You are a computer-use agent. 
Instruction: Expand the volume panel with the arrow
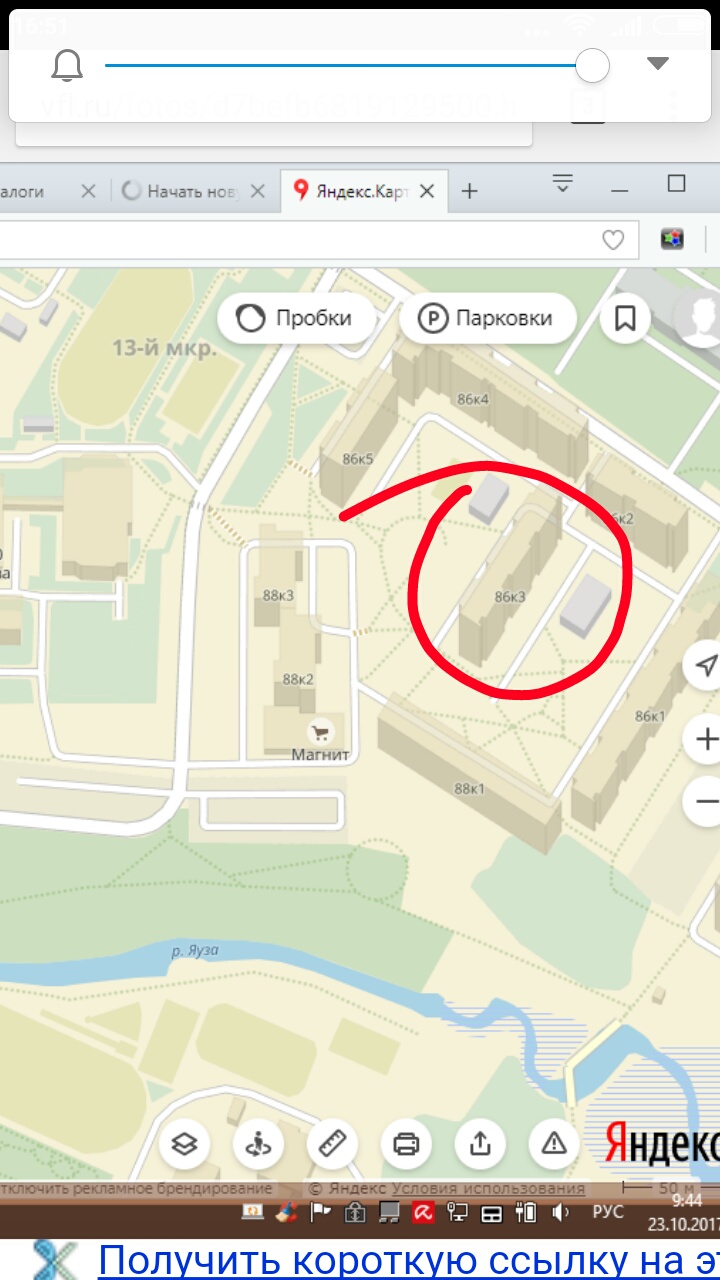click(657, 64)
